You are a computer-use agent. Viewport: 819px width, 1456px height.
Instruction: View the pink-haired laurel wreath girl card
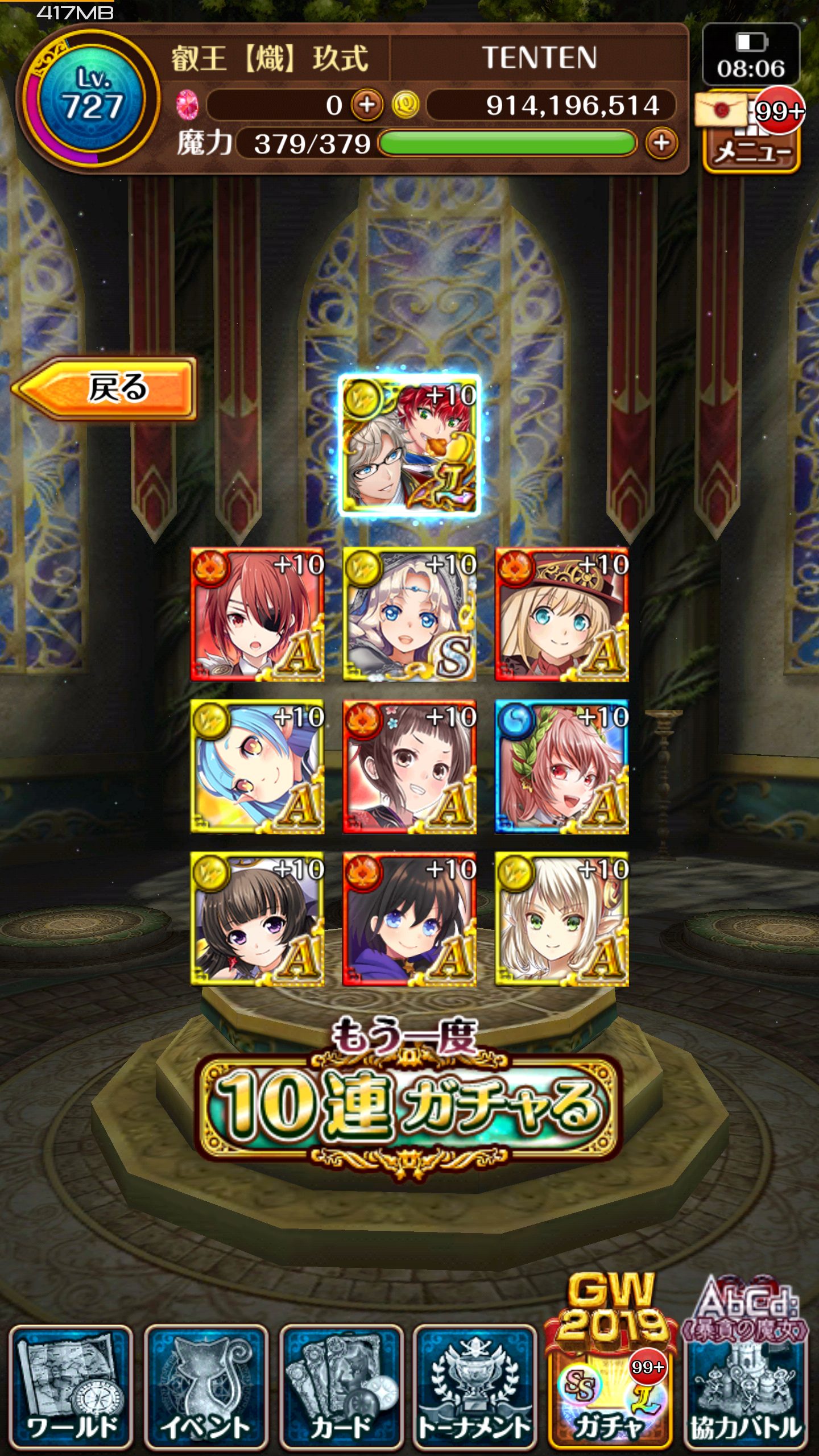click(562, 767)
